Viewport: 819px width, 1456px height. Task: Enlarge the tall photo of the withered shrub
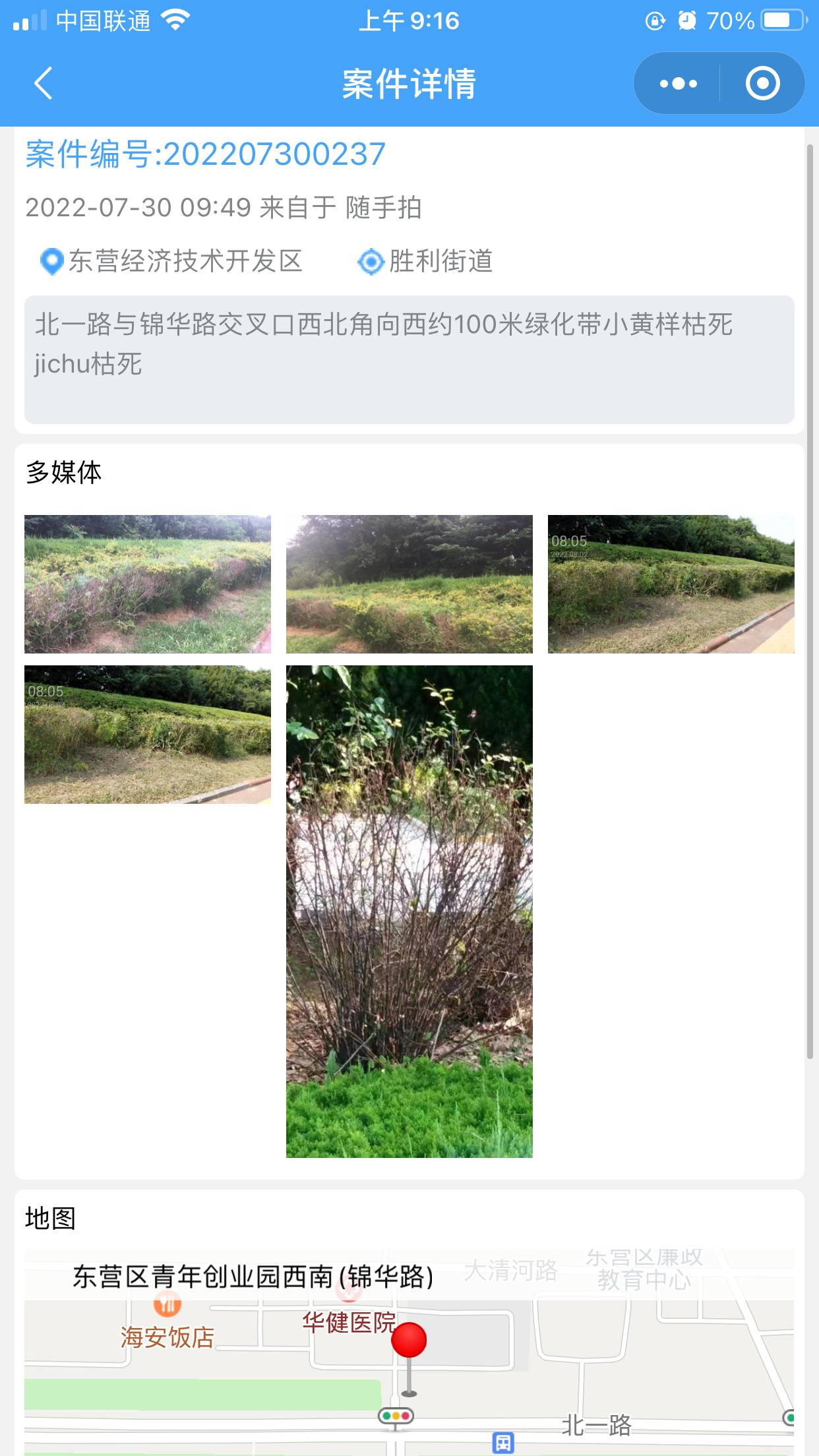pyautogui.click(x=409, y=911)
